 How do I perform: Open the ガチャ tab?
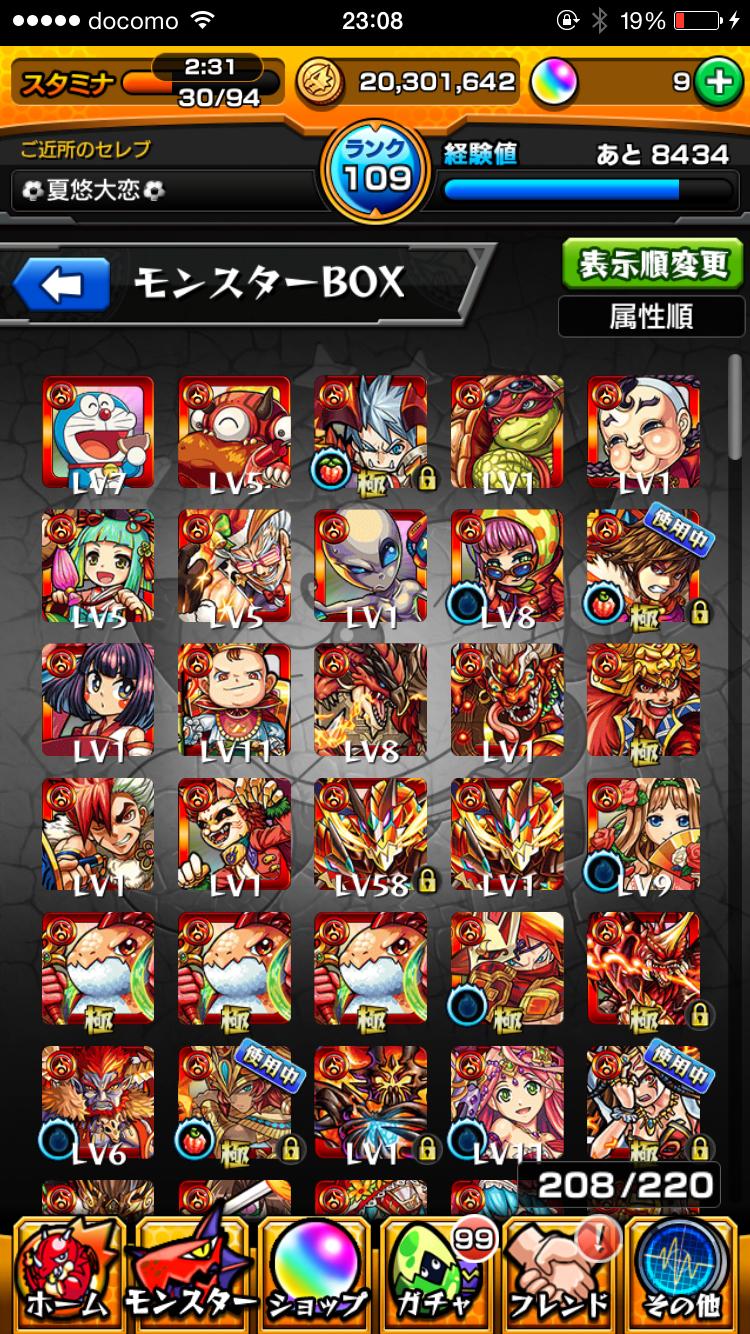pyautogui.click(x=440, y=1273)
